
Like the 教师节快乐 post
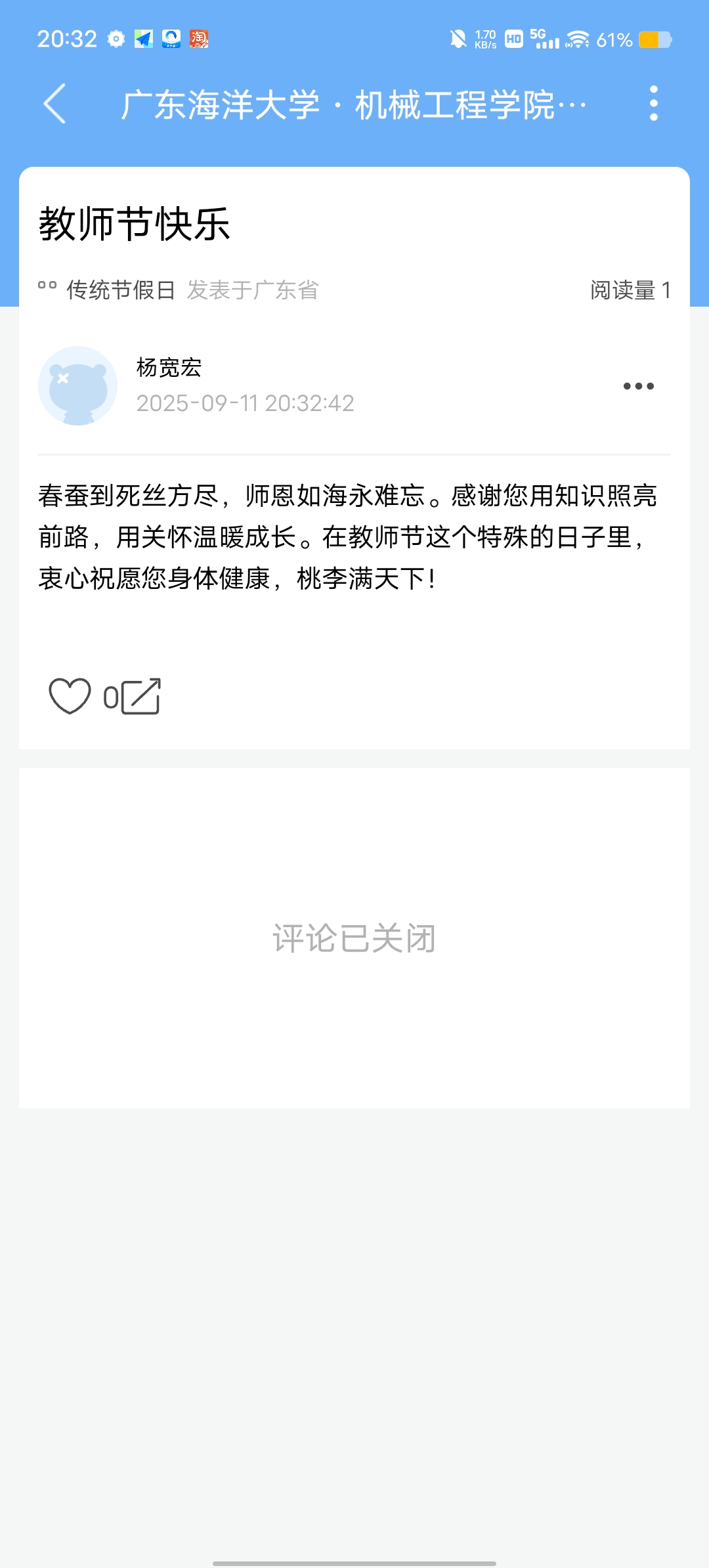pos(70,696)
